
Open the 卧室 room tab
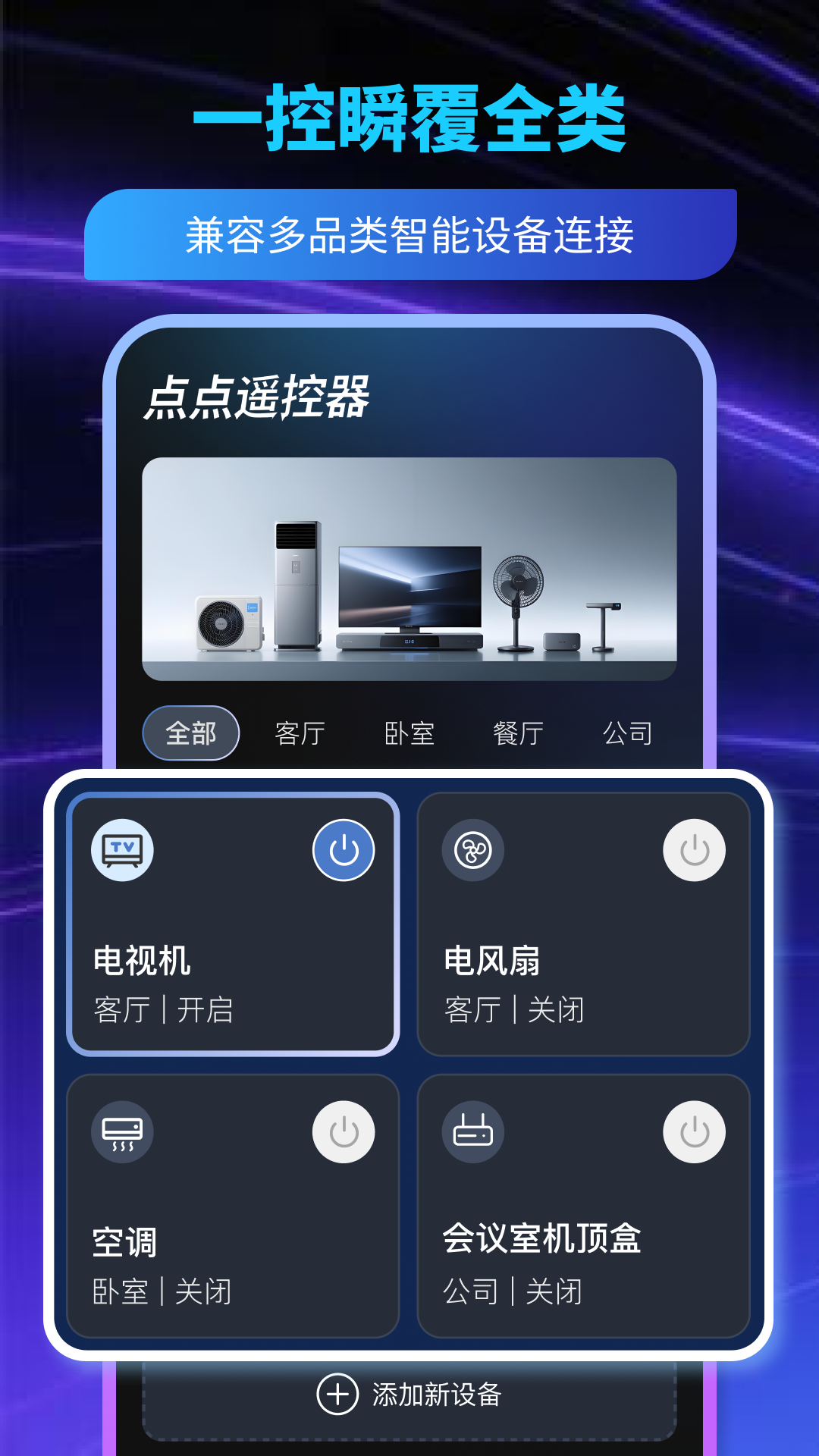pos(409,733)
